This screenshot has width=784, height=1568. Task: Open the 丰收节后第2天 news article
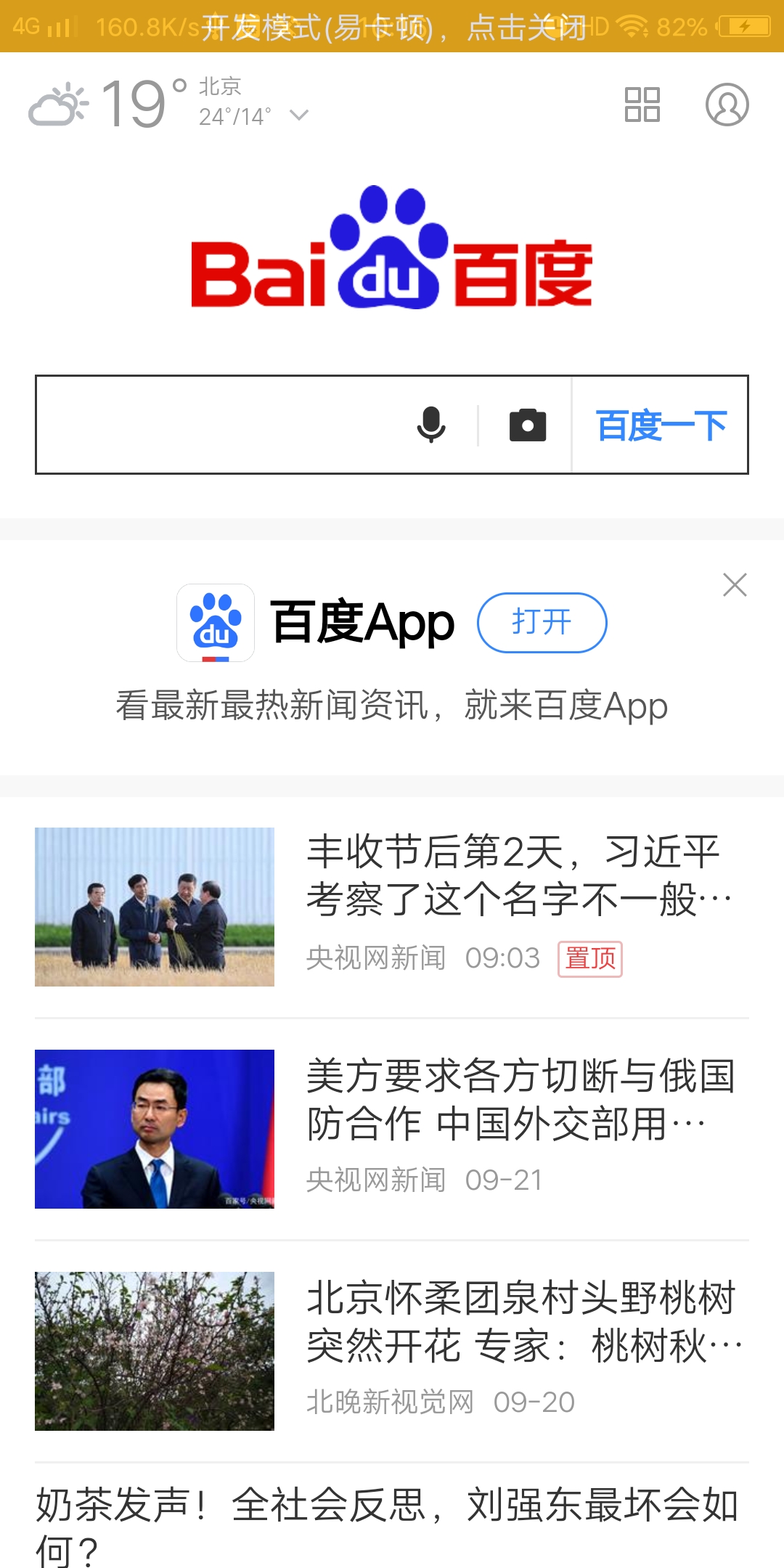coord(392,906)
